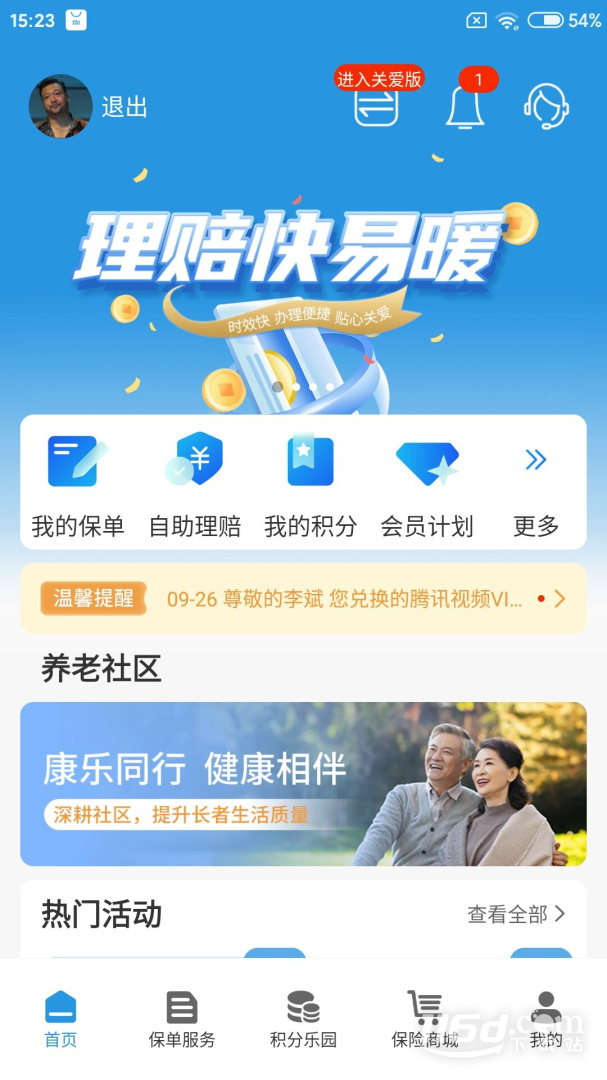Switch to the 保险商城 tab
Screen dimensions: 607x1080
tap(424, 1019)
